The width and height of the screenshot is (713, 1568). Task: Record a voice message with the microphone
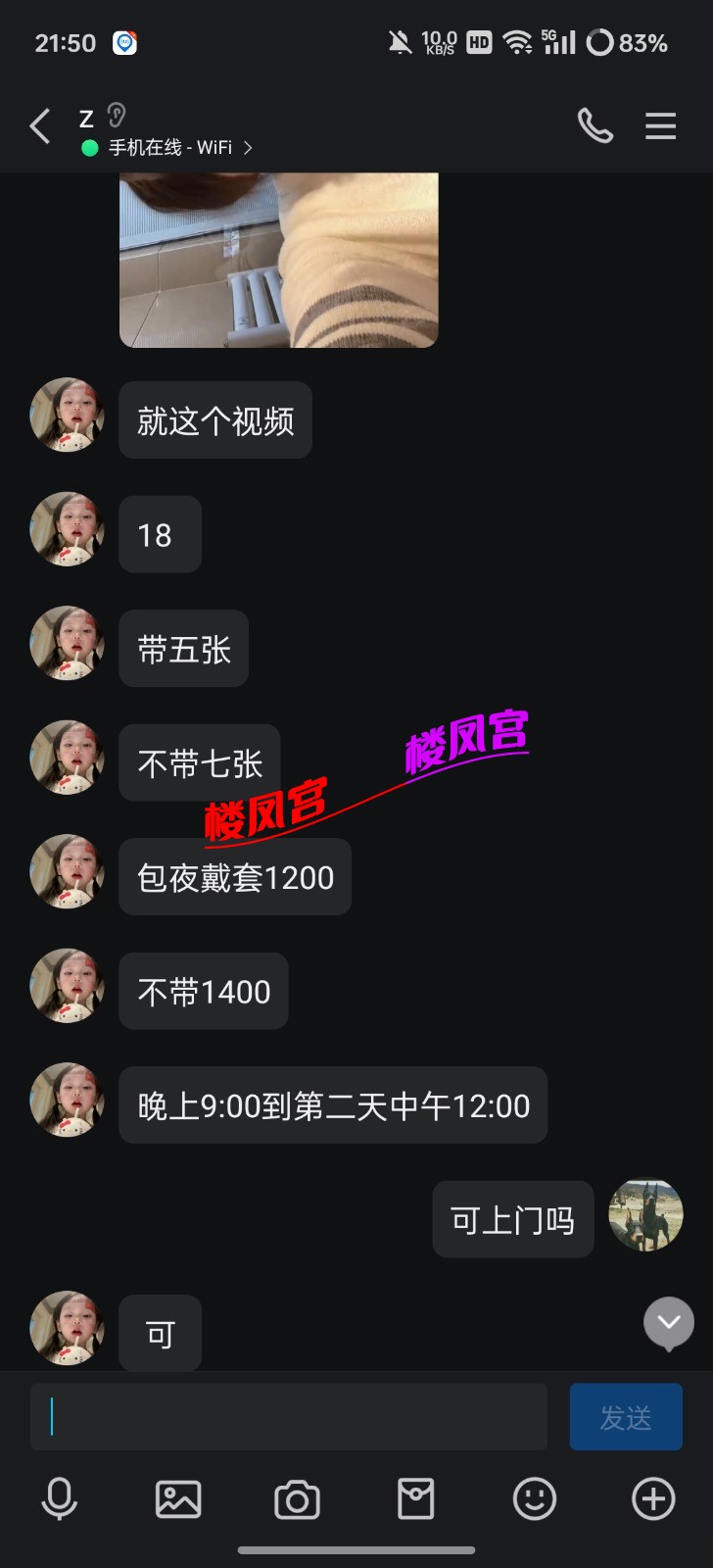pos(60,1499)
